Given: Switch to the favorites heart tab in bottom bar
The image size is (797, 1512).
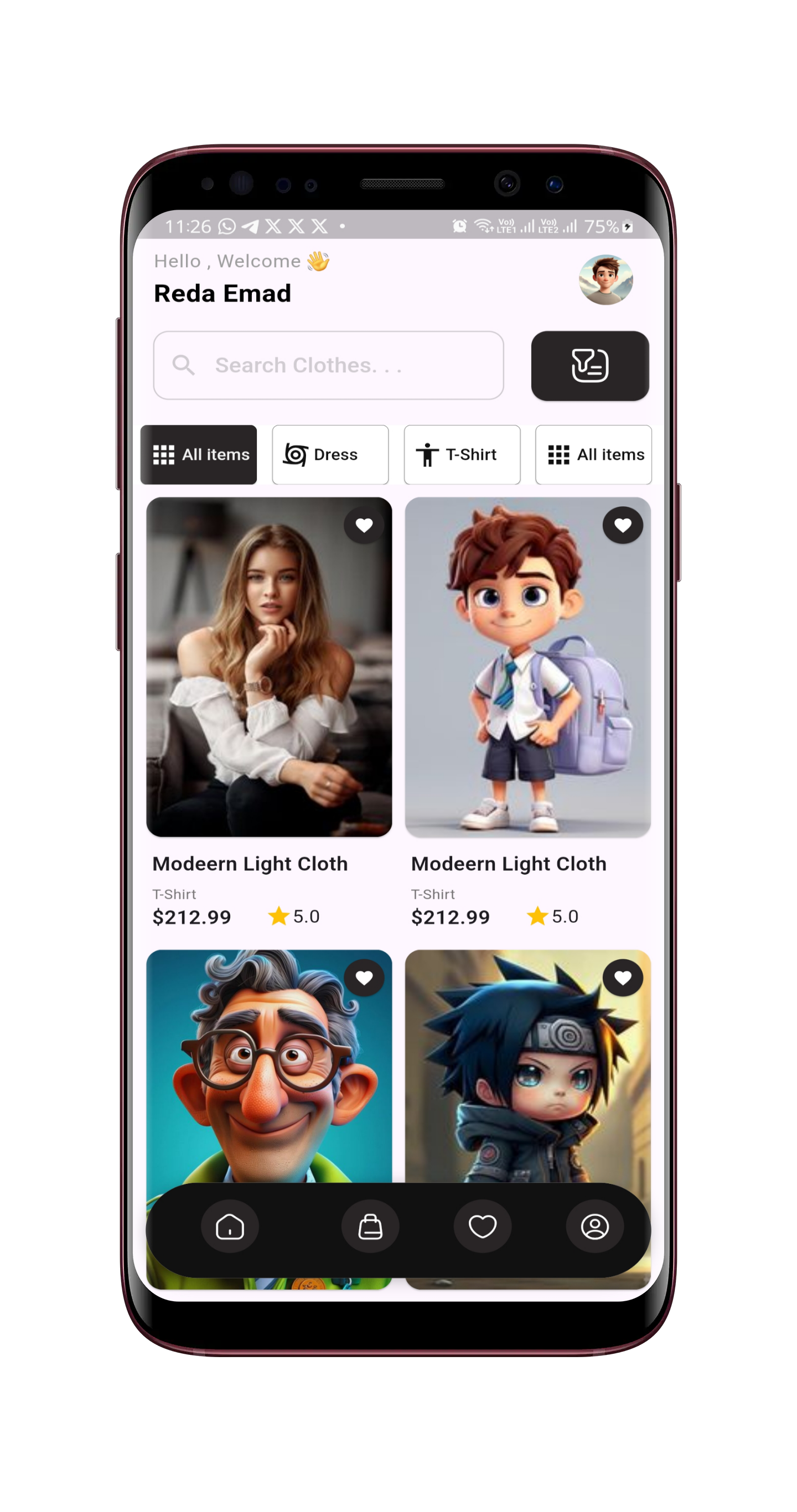Looking at the screenshot, I should pos(482,1227).
